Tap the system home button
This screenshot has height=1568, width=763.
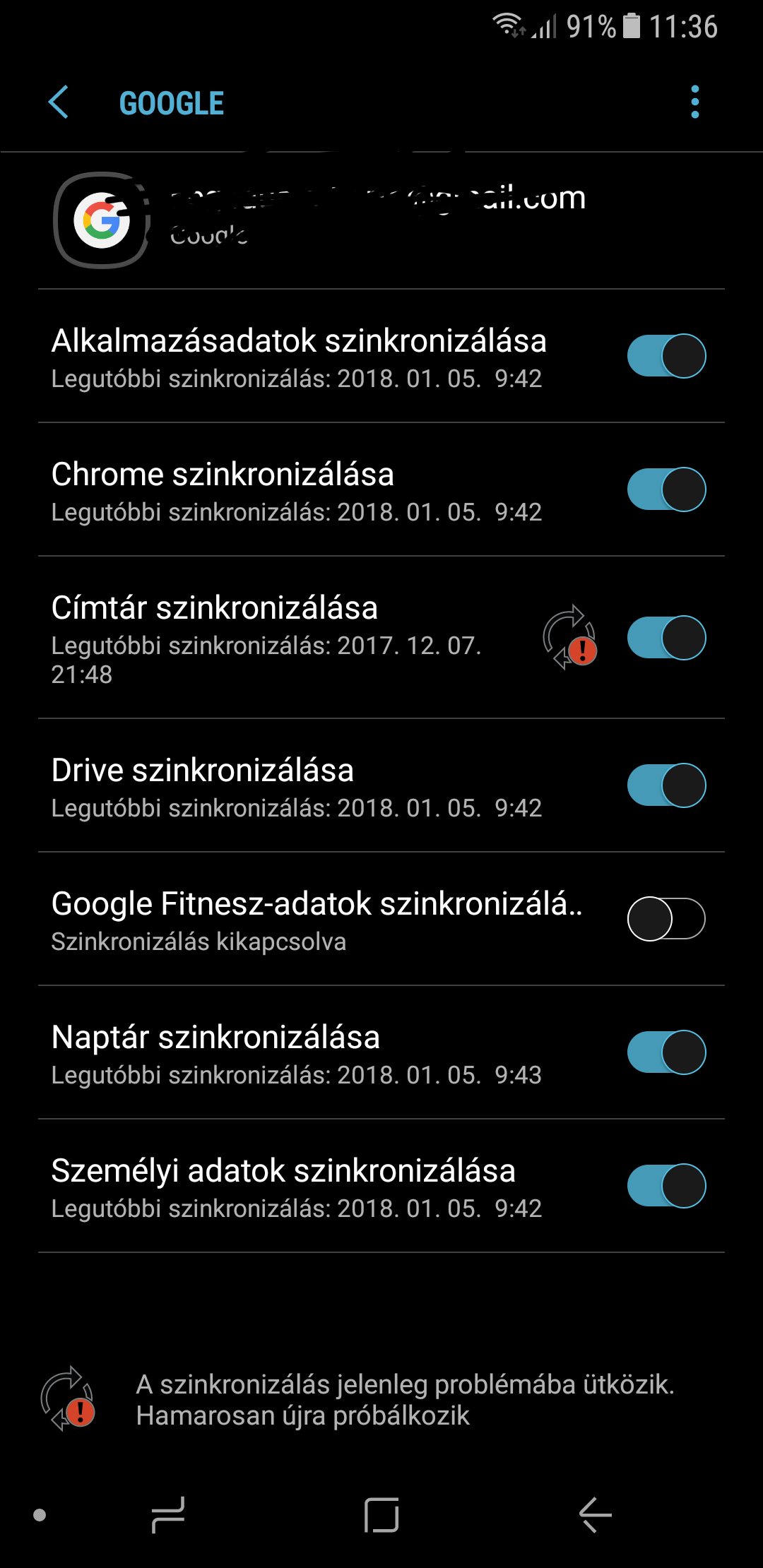click(381, 1515)
